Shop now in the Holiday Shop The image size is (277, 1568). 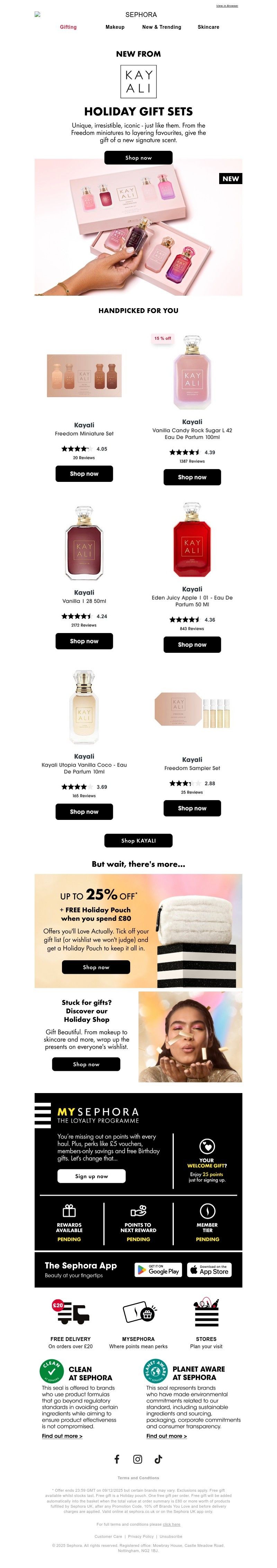pyautogui.click(x=86, y=1065)
